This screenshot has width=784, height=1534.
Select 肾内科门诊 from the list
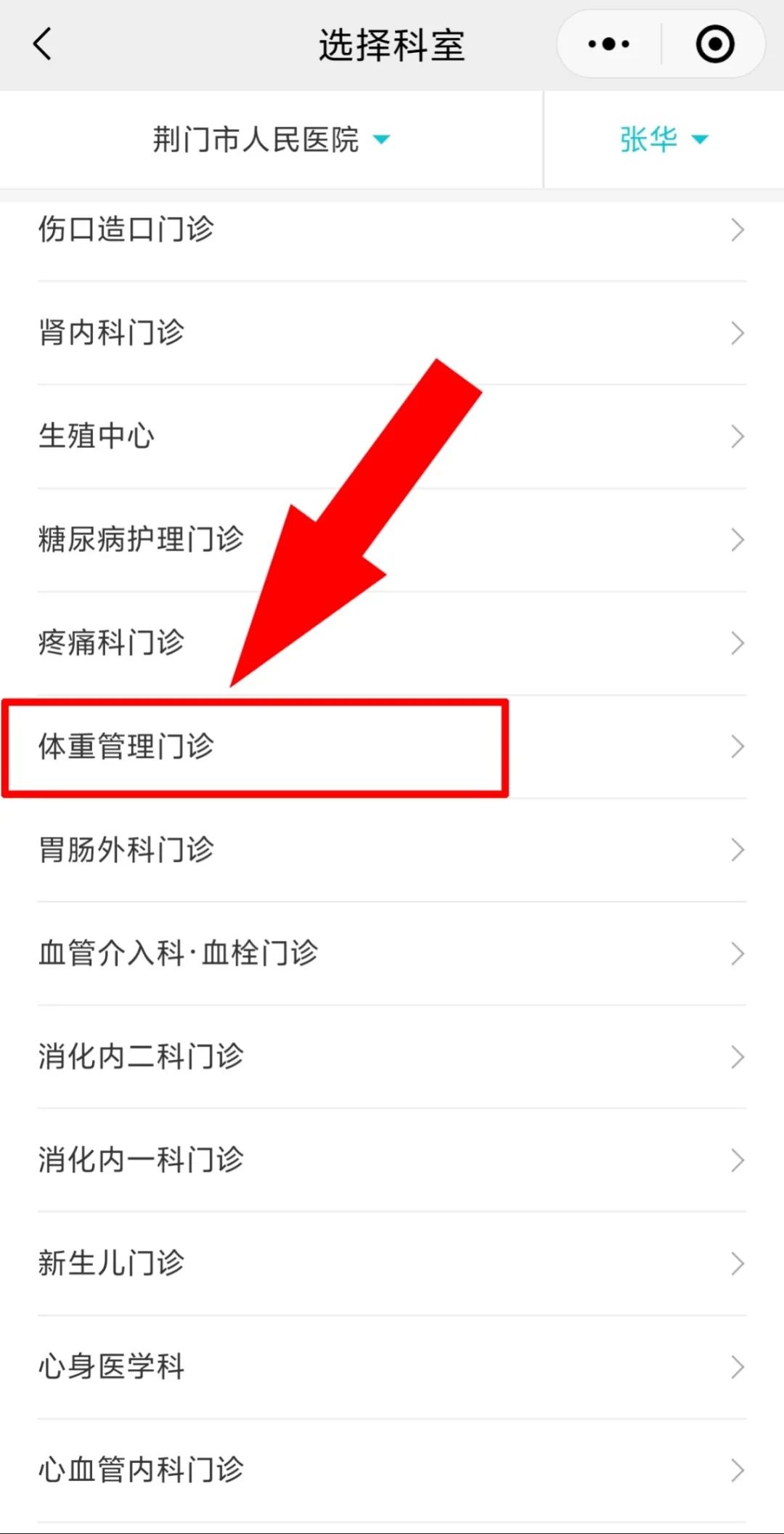pyautogui.click(x=392, y=333)
